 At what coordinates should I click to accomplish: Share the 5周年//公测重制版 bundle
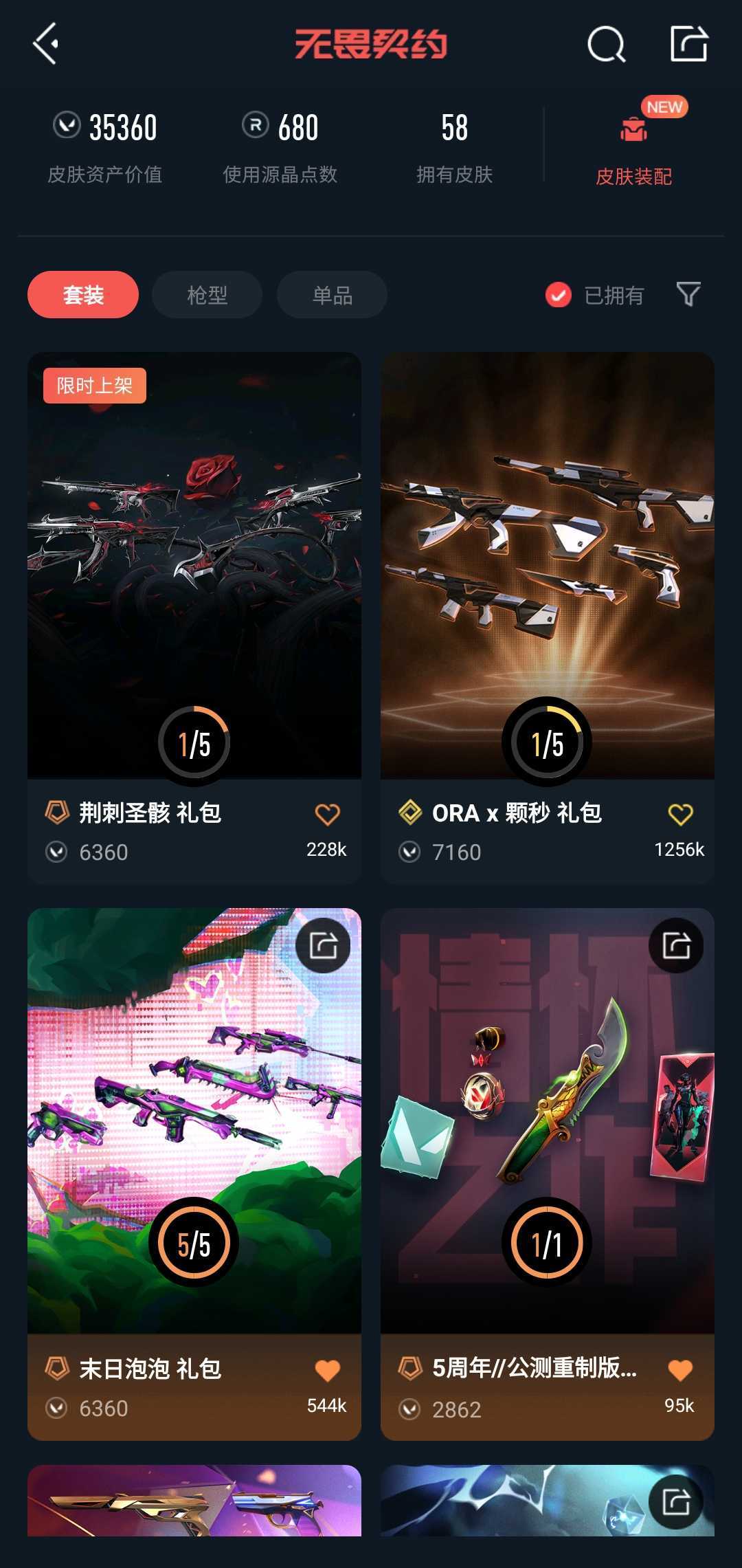pos(676,945)
